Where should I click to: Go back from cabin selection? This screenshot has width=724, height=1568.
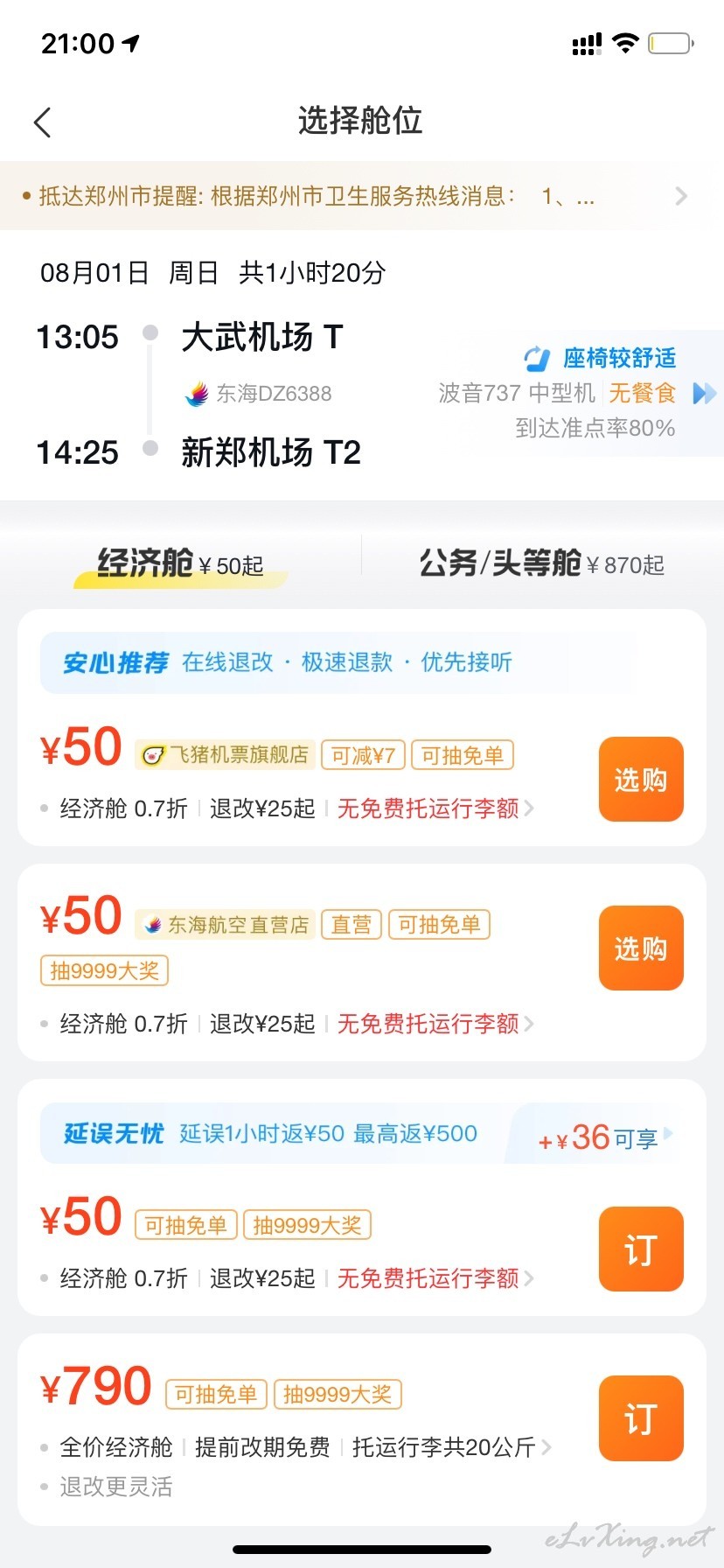[x=42, y=122]
